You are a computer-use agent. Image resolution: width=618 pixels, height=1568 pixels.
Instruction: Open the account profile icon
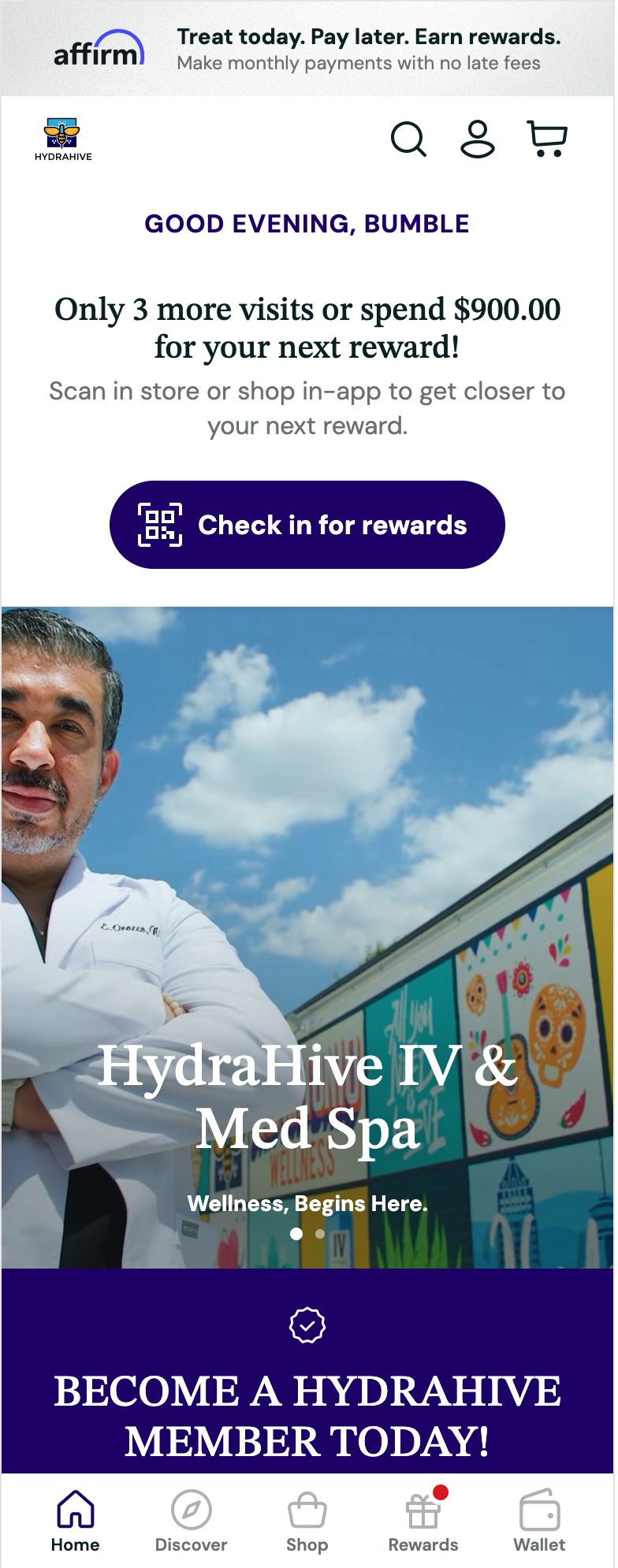click(478, 139)
